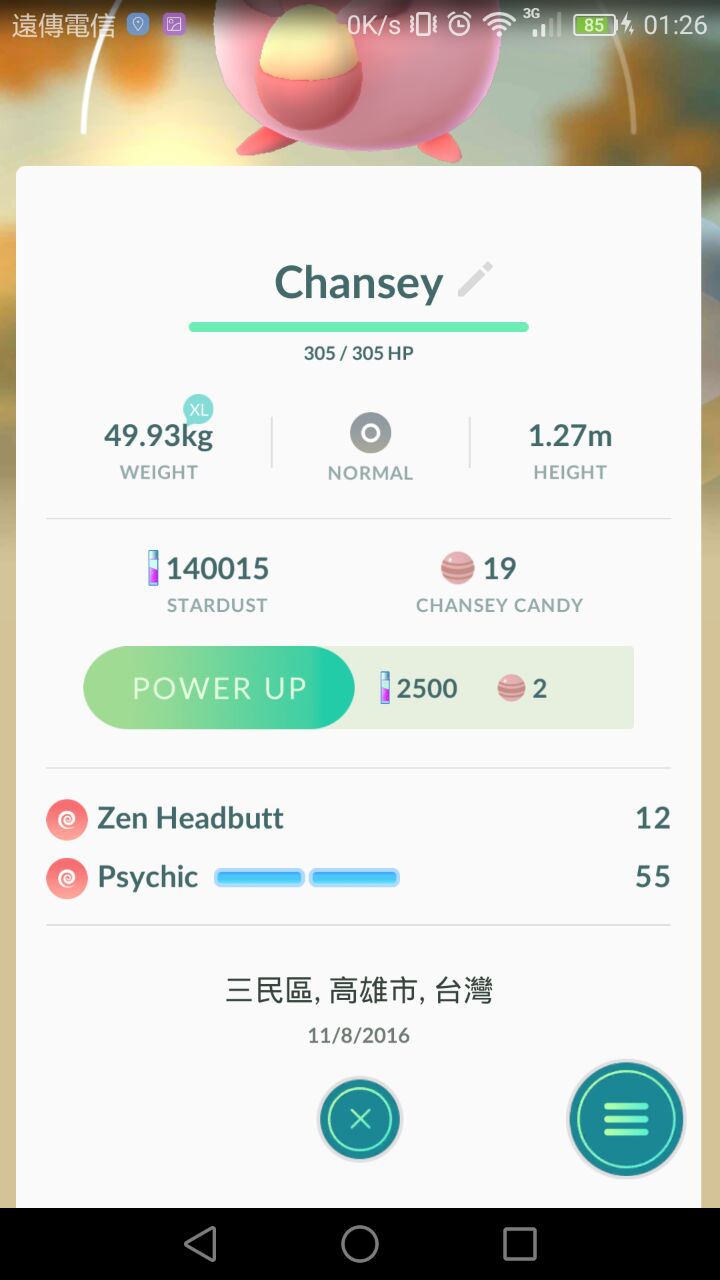Power up Chansey
This screenshot has height=1280, width=720.
tap(219, 688)
